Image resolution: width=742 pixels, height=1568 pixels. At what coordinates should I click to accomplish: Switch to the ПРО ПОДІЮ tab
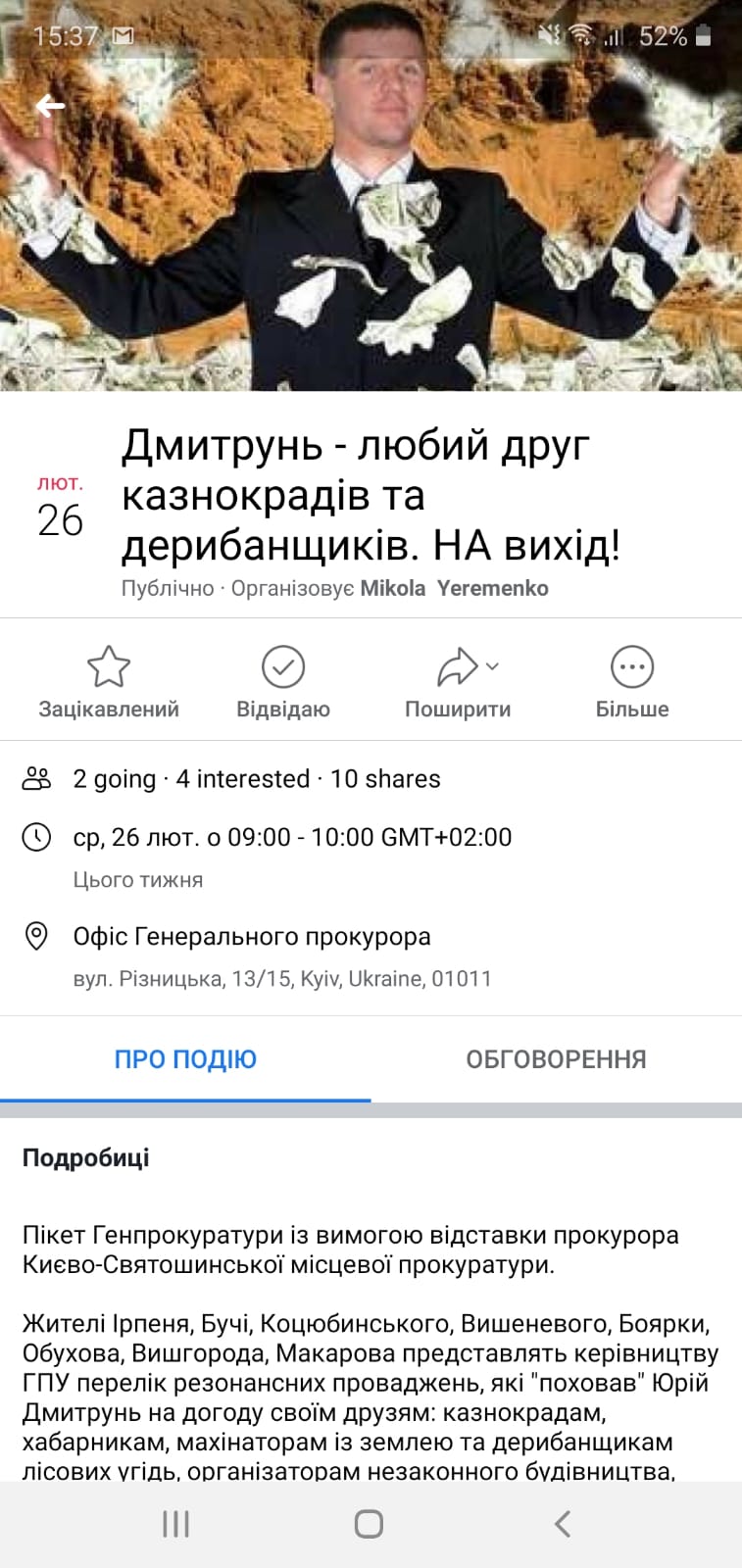pos(185,1059)
